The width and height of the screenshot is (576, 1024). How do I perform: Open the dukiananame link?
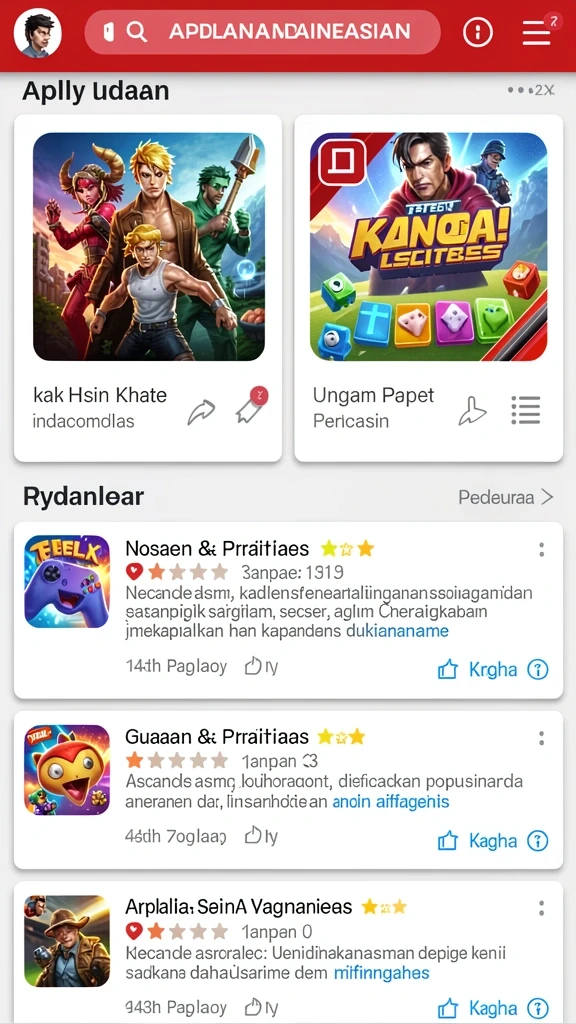pyautogui.click(x=398, y=632)
